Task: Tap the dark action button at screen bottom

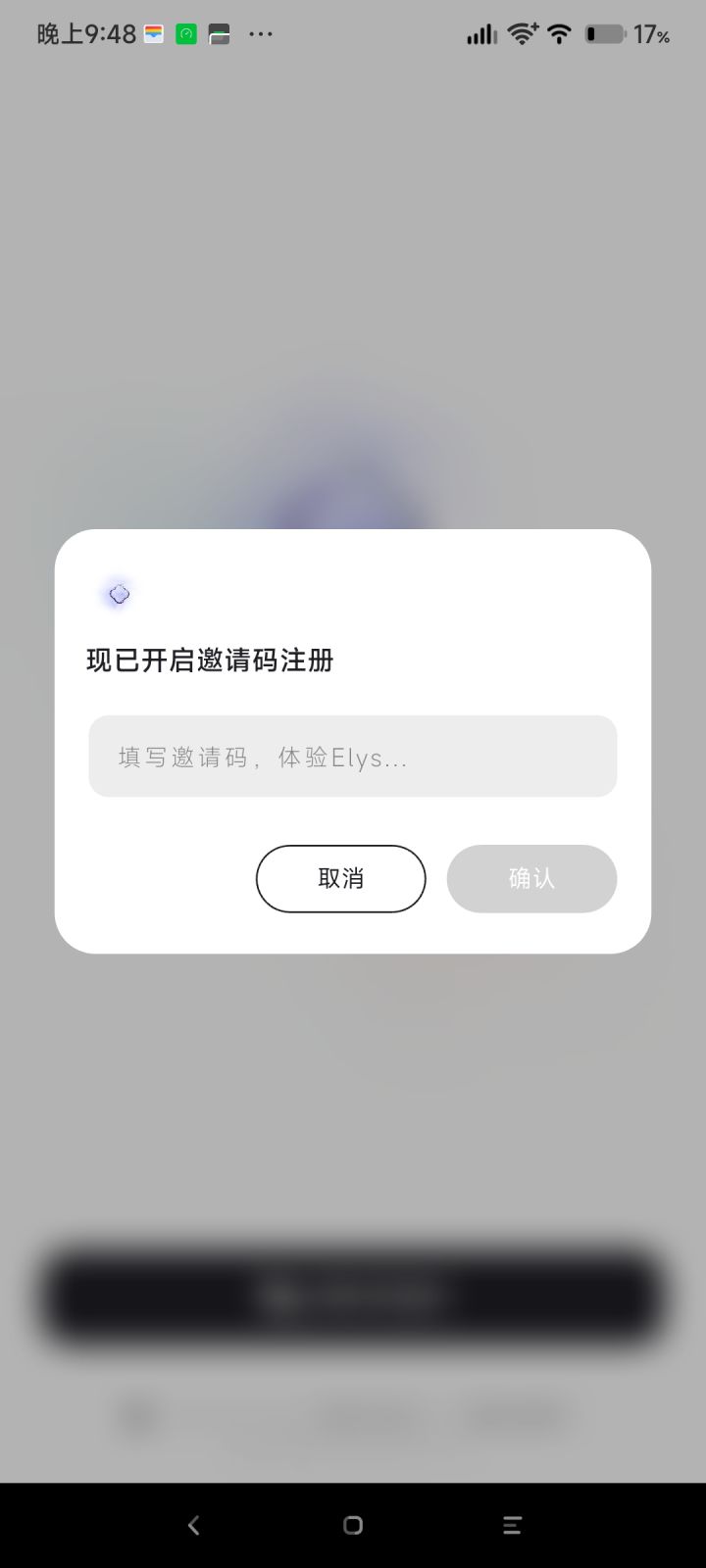Action: (353, 1295)
